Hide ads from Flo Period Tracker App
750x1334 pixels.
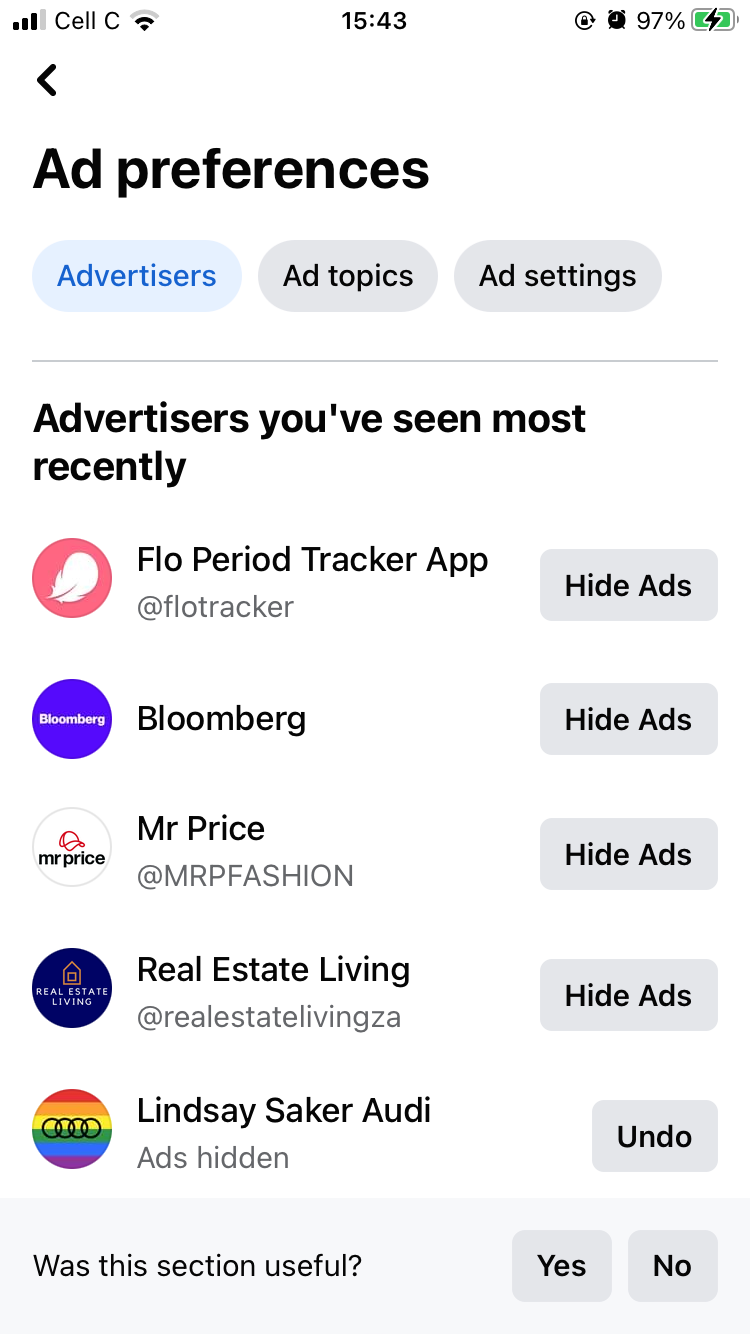coord(628,585)
